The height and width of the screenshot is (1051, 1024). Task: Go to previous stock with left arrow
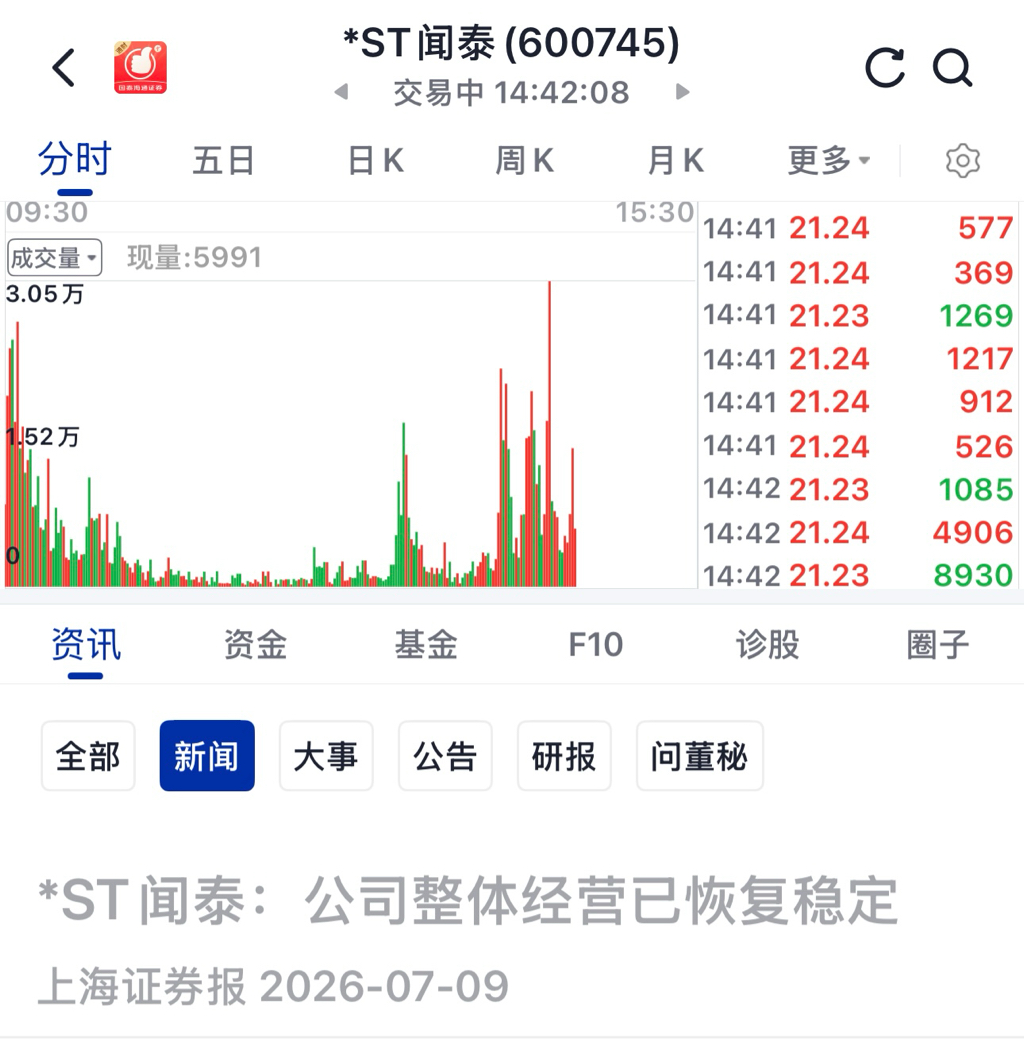point(342,92)
